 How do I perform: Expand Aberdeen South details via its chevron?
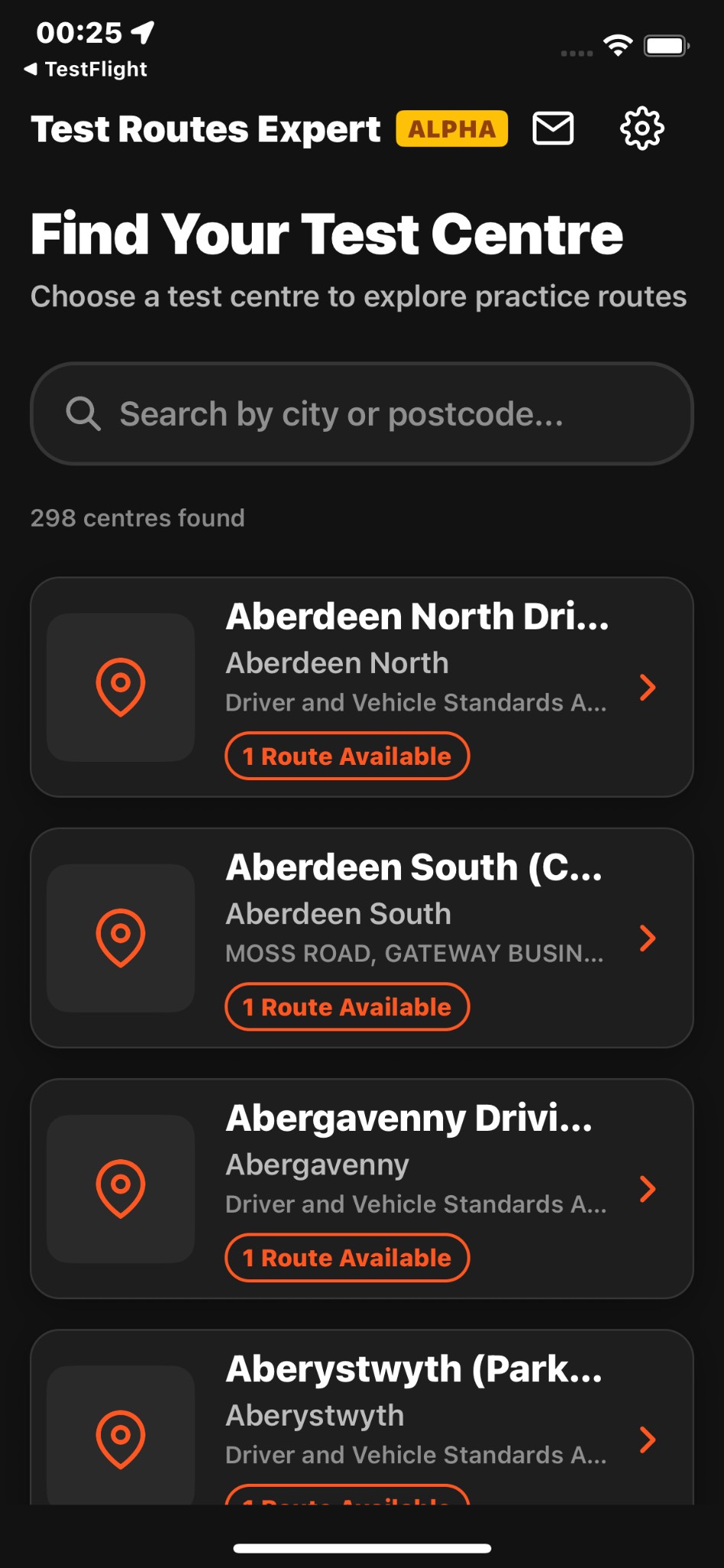[x=648, y=938]
